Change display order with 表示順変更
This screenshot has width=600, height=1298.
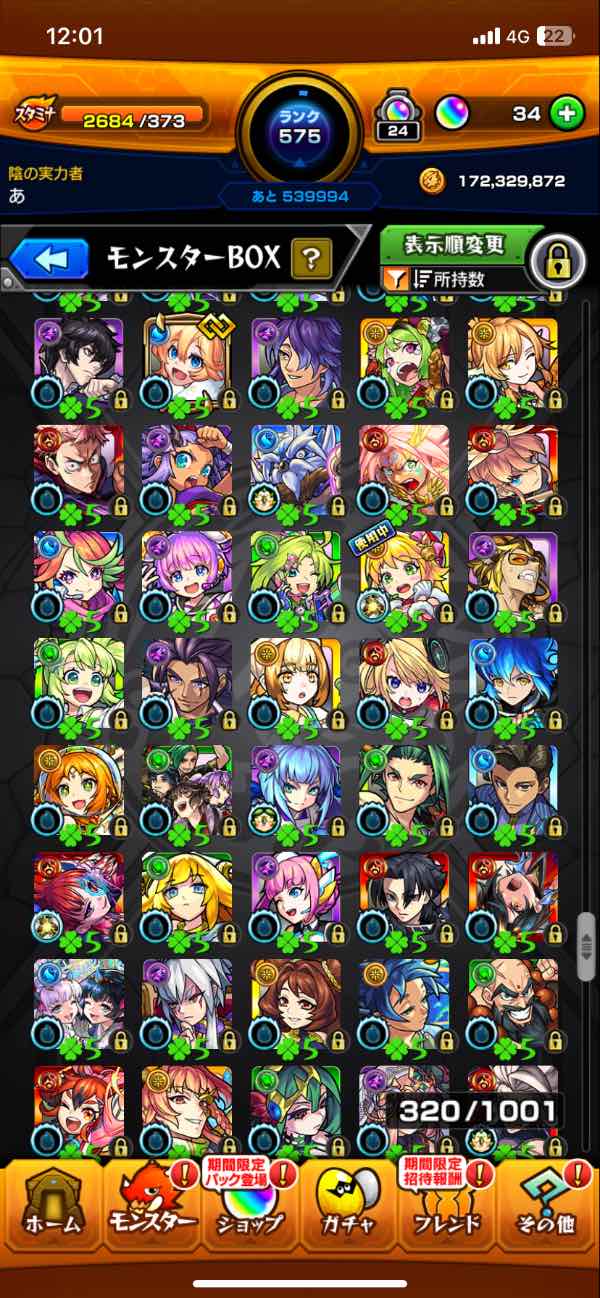click(x=453, y=244)
